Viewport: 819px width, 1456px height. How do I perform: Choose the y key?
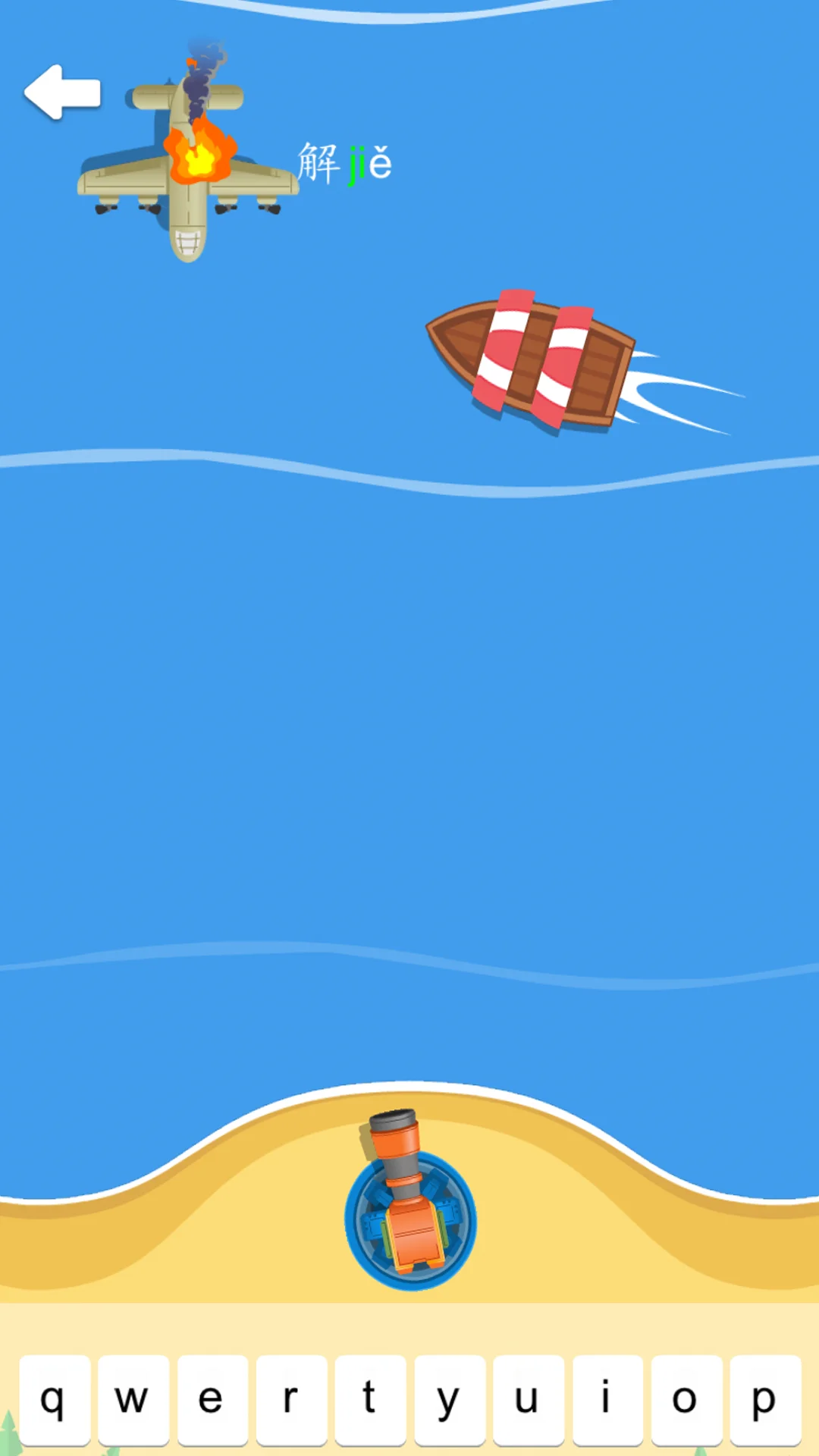point(450,1399)
